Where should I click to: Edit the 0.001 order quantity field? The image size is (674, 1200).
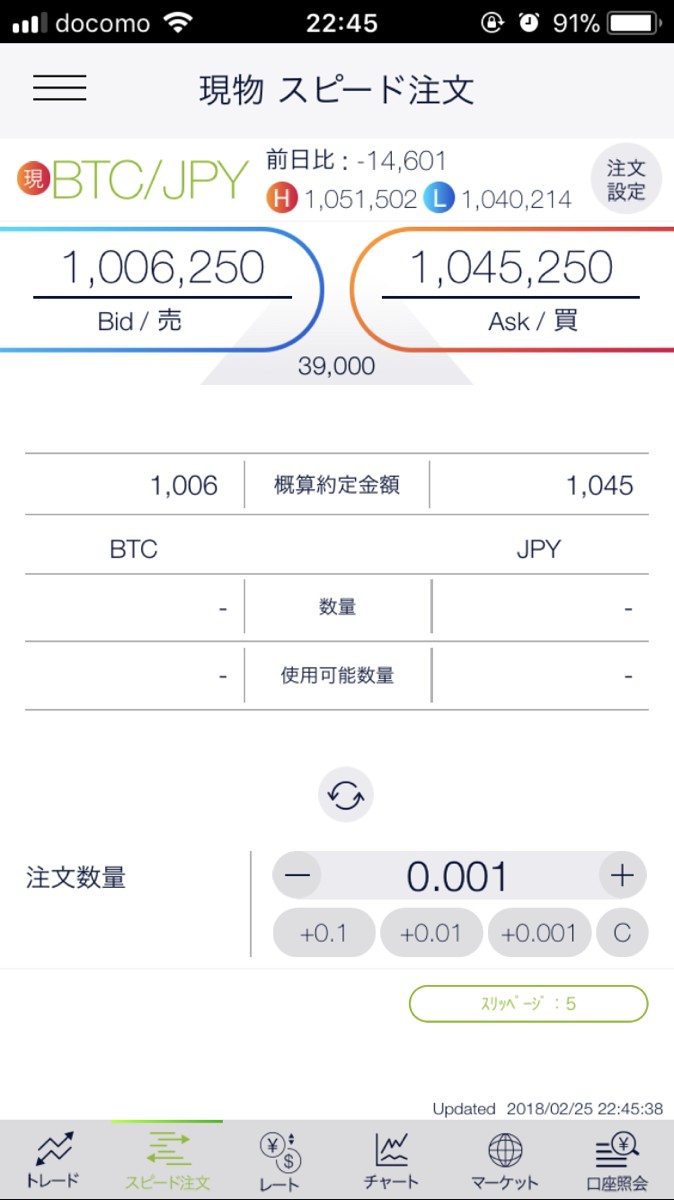coord(458,877)
